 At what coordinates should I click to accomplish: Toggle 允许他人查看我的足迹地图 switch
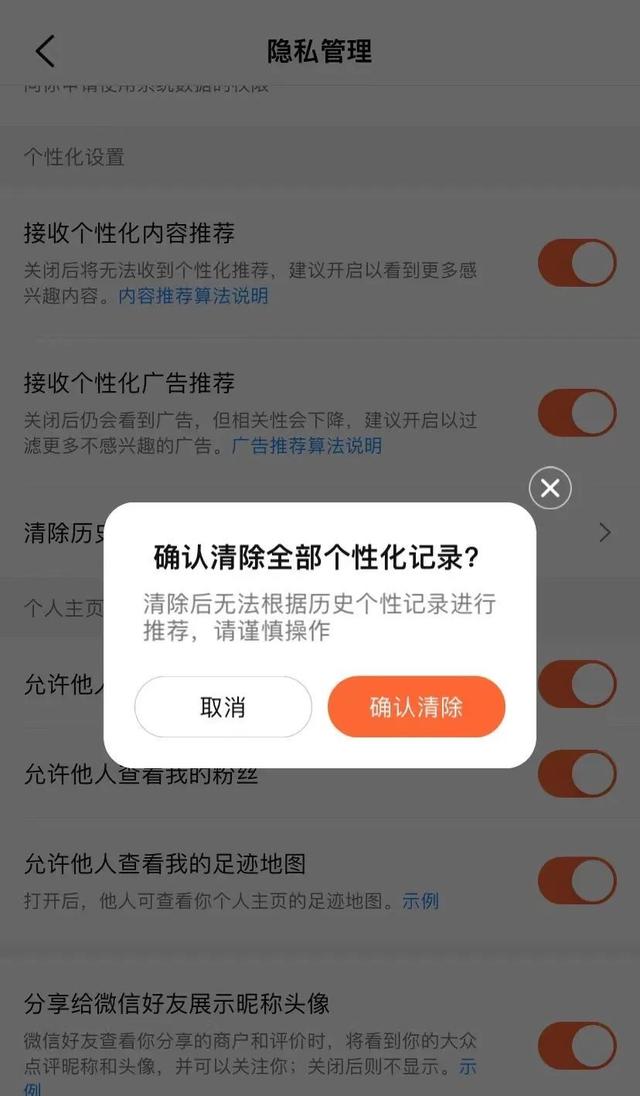577,880
